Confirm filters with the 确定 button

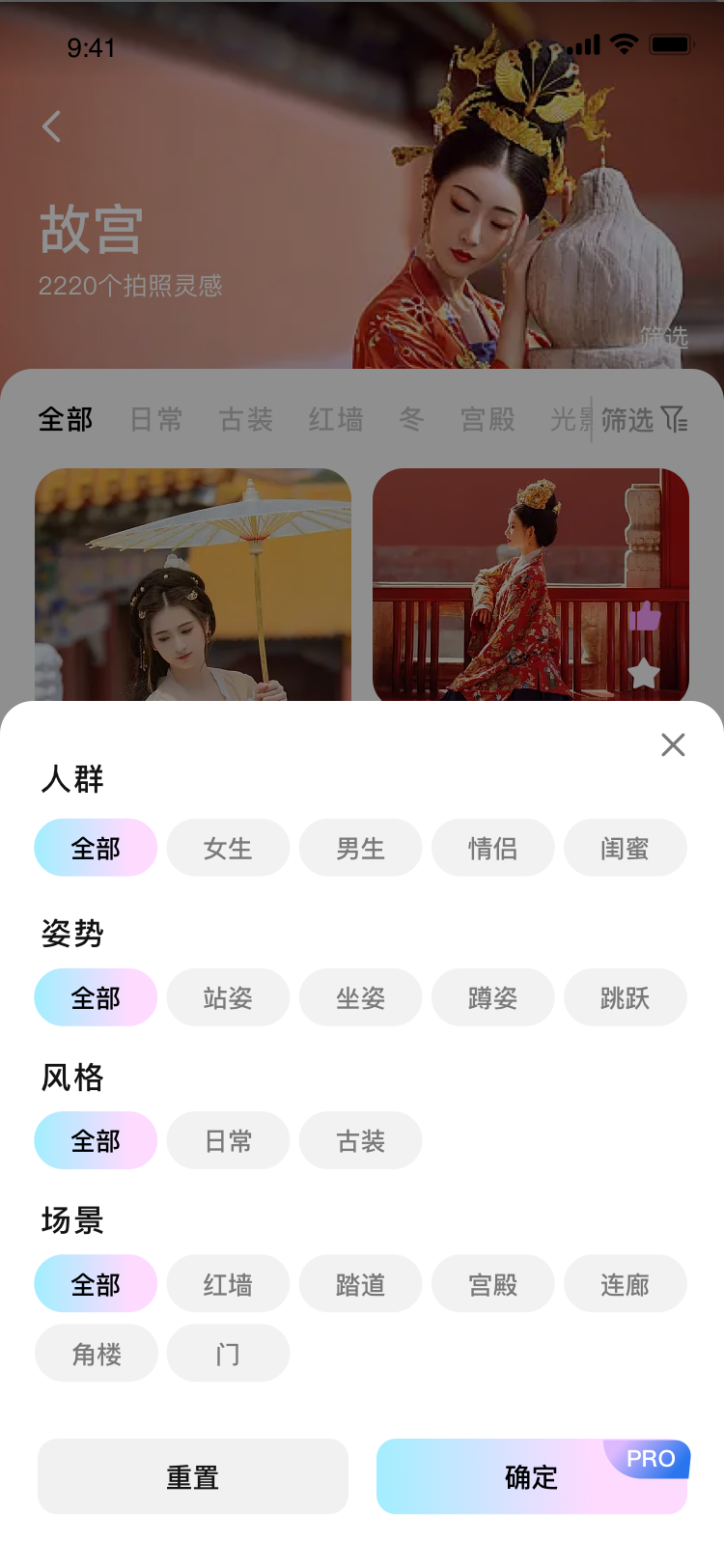coord(531,1476)
